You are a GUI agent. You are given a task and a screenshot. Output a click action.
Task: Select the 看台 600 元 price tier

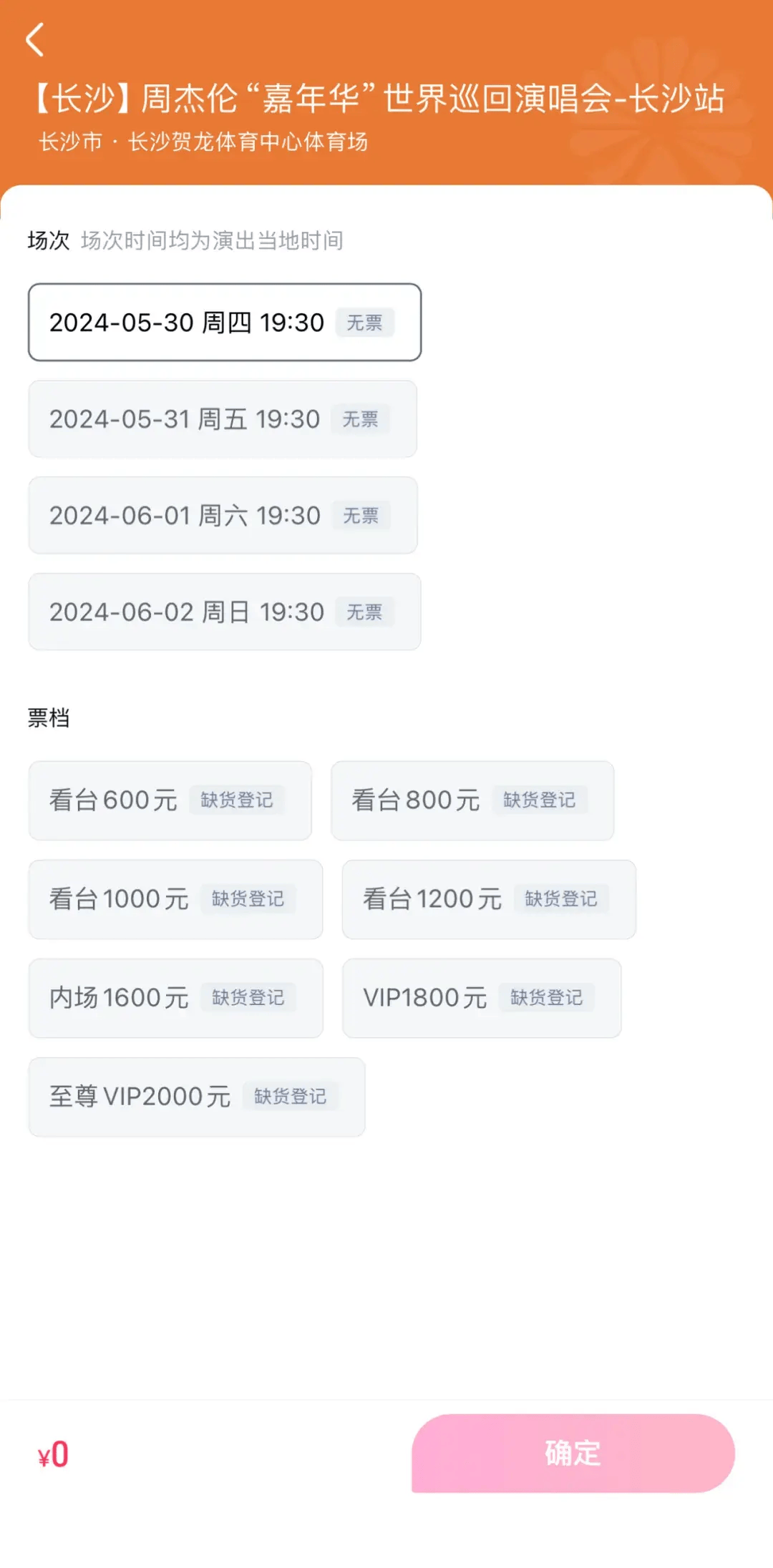(170, 800)
